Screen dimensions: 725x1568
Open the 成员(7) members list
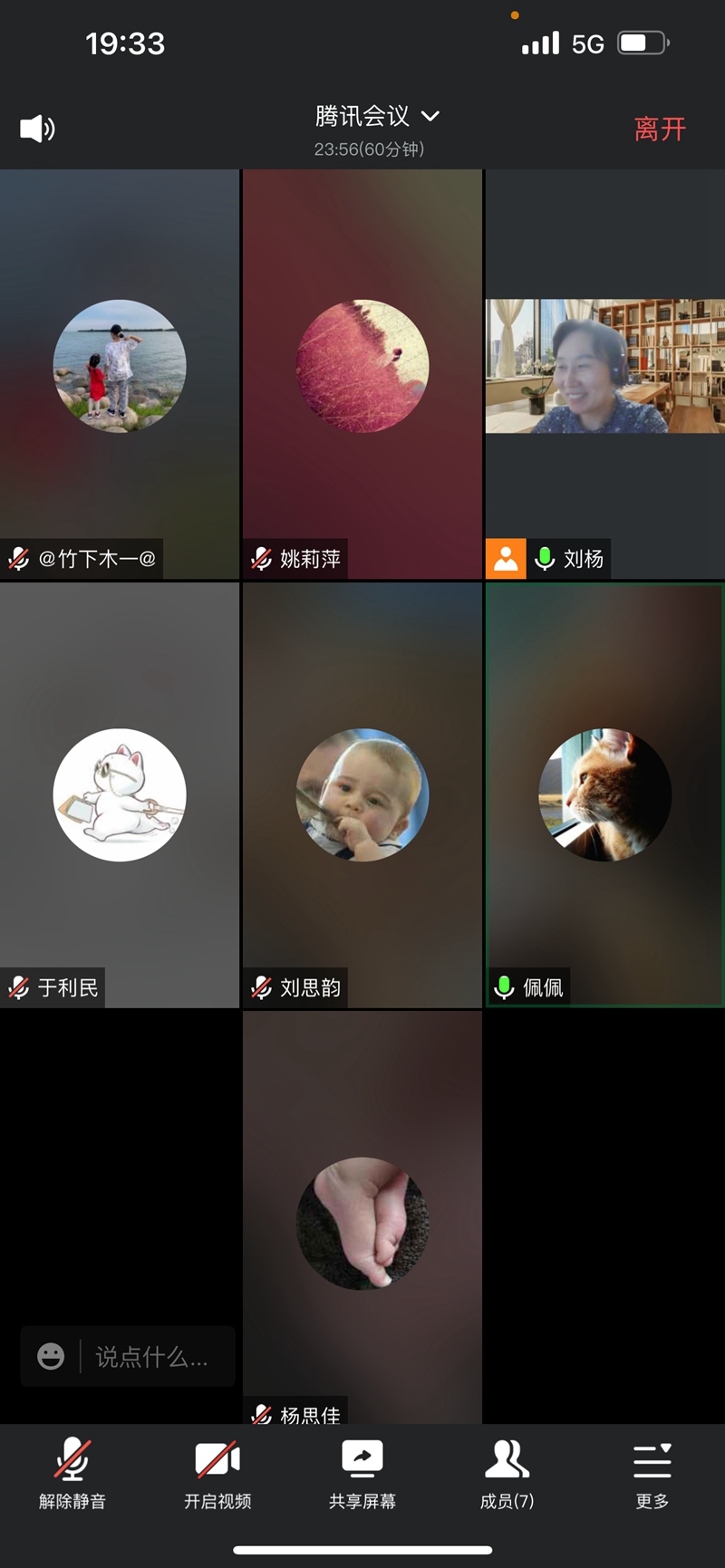pos(507,1473)
